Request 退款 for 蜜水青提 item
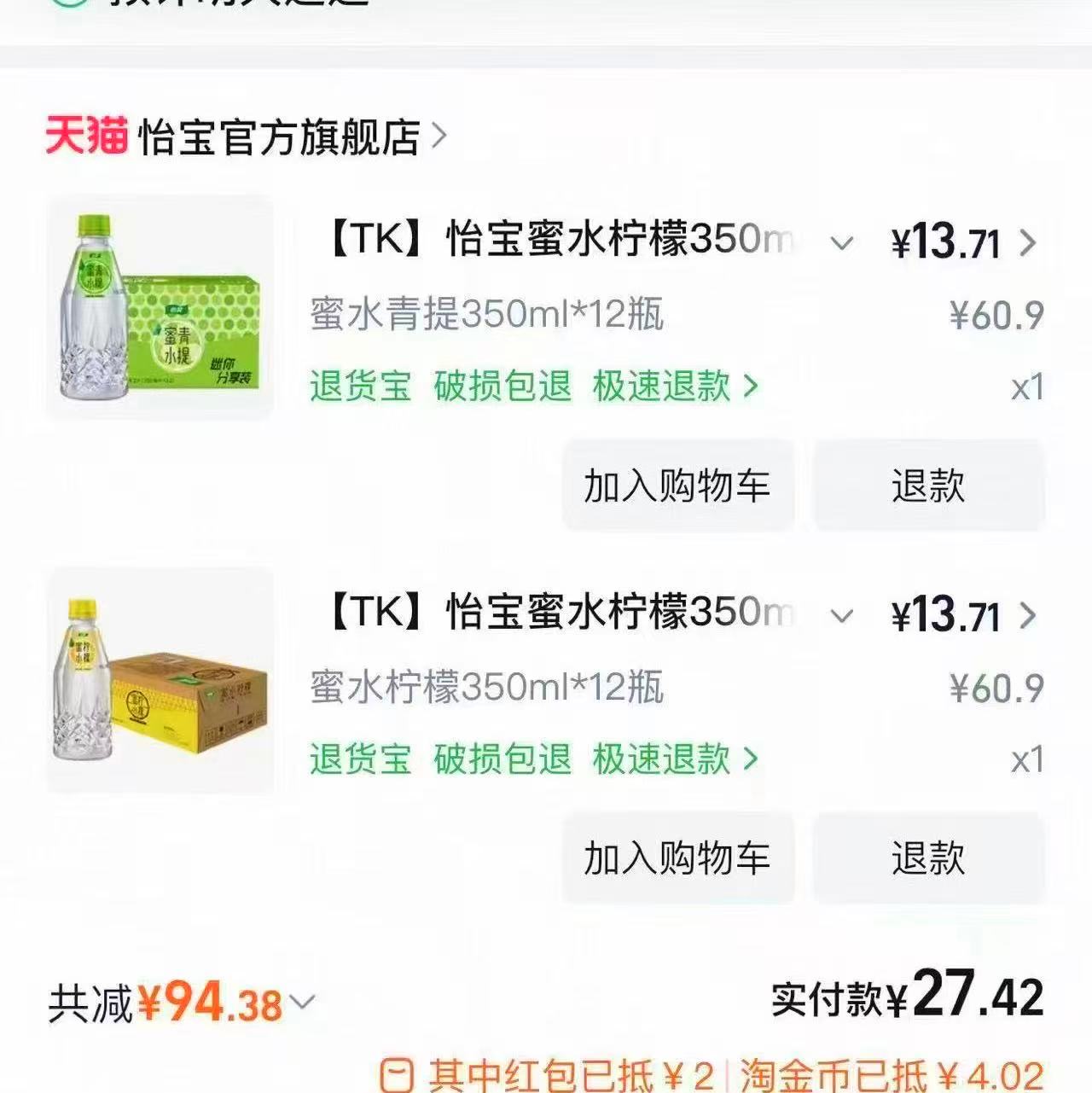The image size is (1092, 1093). tap(929, 488)
